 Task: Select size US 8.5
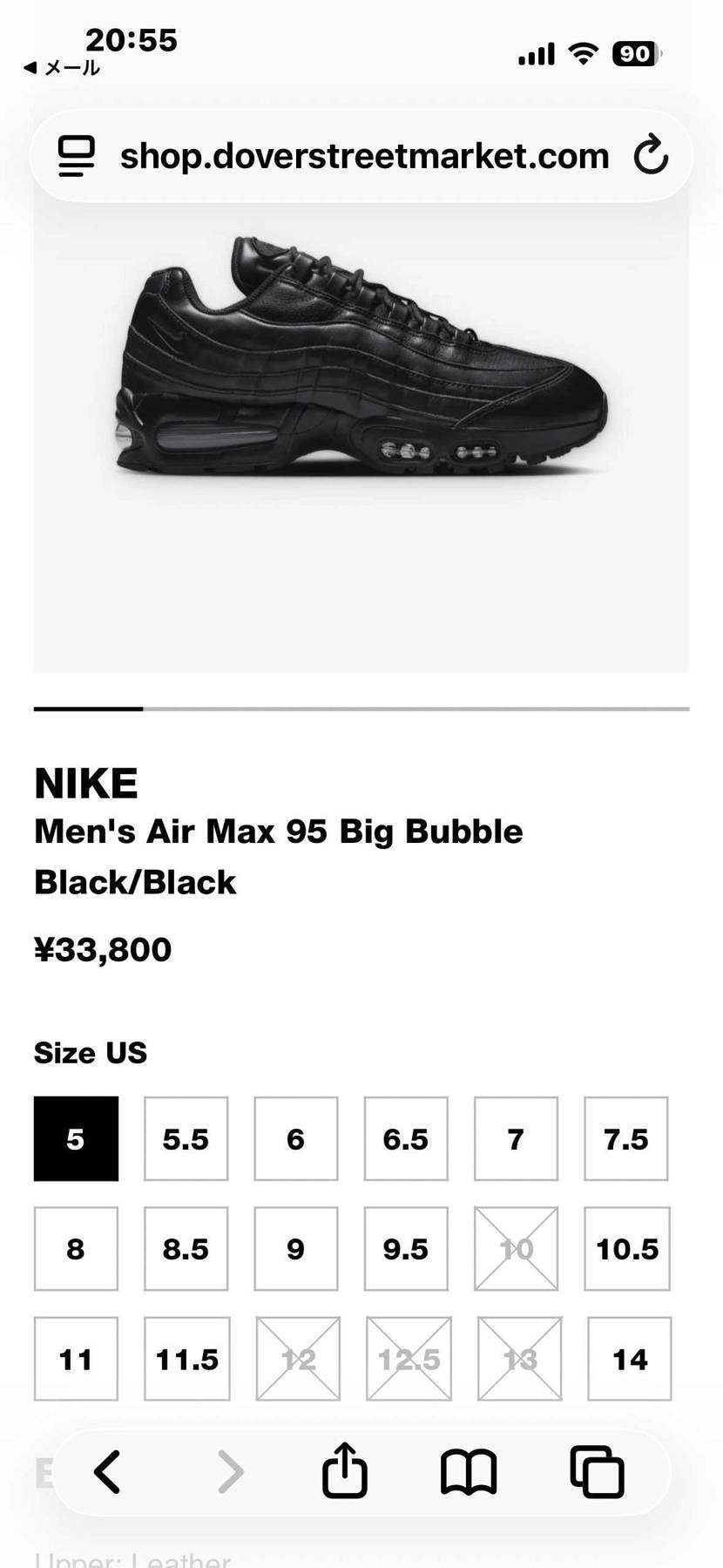pos(186,1249)
